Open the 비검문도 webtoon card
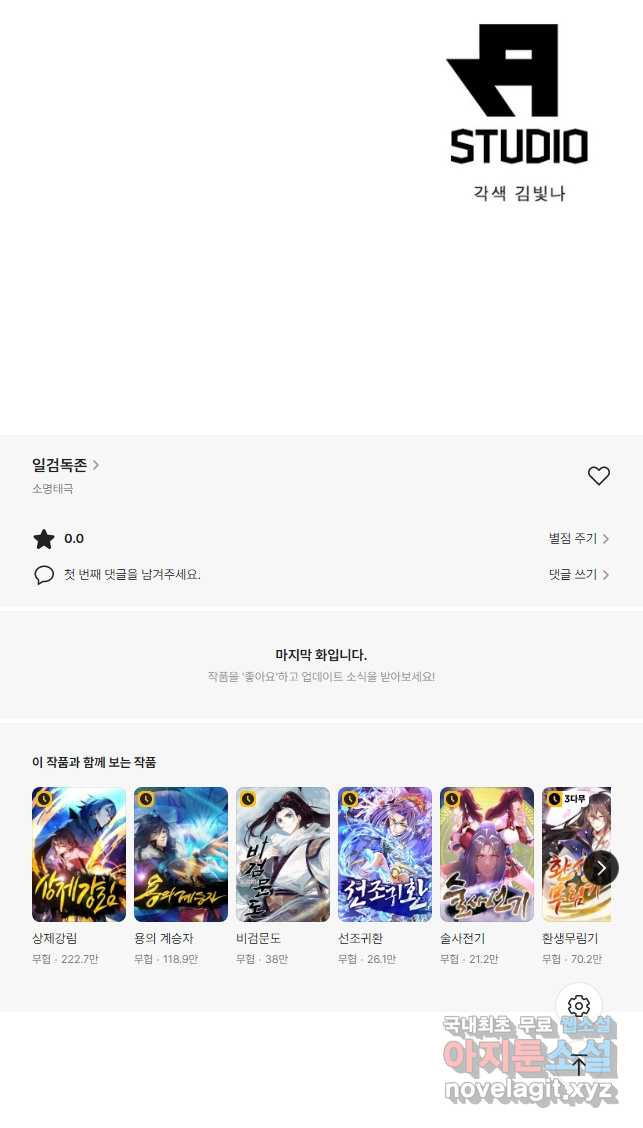The height and width of the screenshot is (1128, 643). [283, 854]
